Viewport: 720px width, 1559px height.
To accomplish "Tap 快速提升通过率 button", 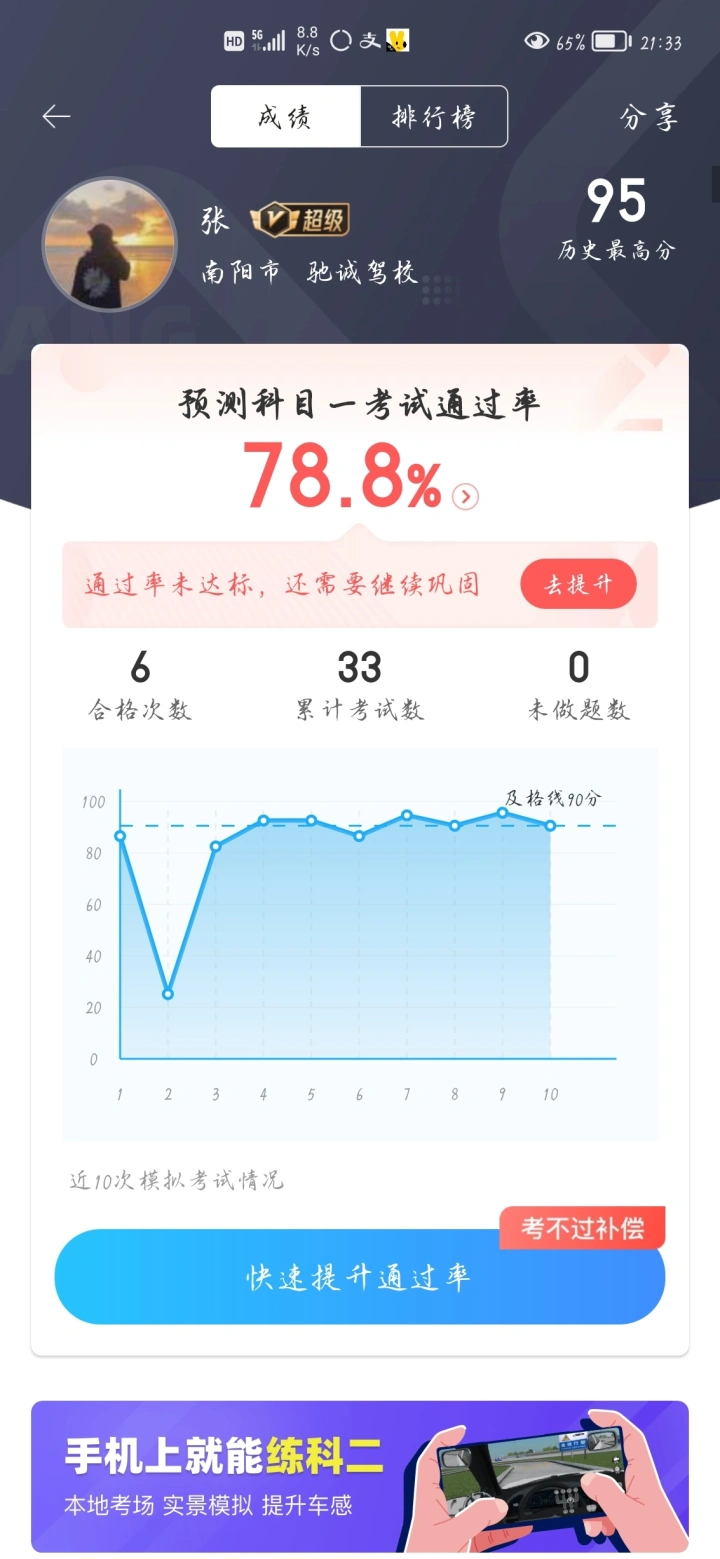I will pyautogui.click(x=359, y=1277).
